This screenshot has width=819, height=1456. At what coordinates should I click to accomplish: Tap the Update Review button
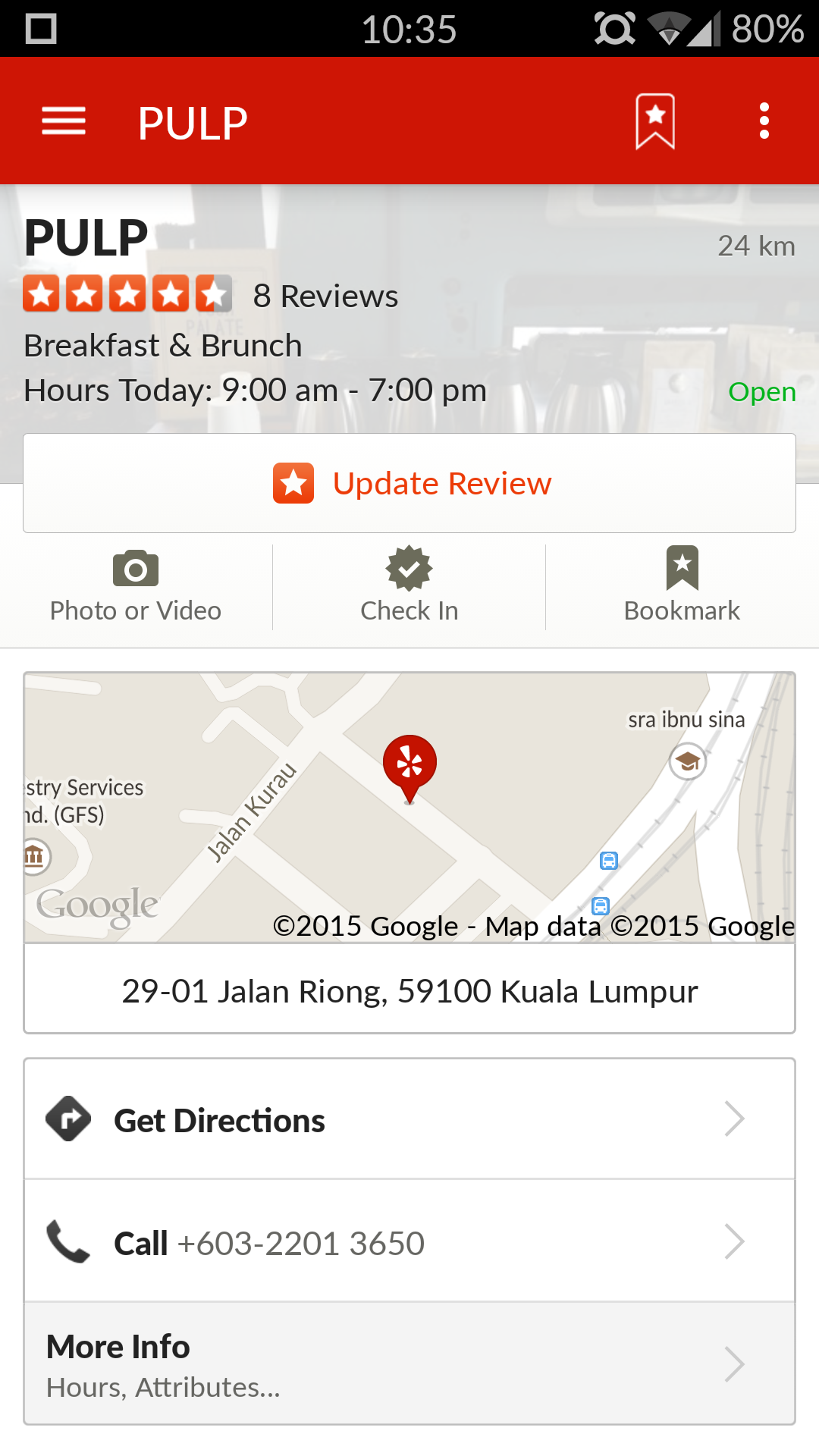409,483
